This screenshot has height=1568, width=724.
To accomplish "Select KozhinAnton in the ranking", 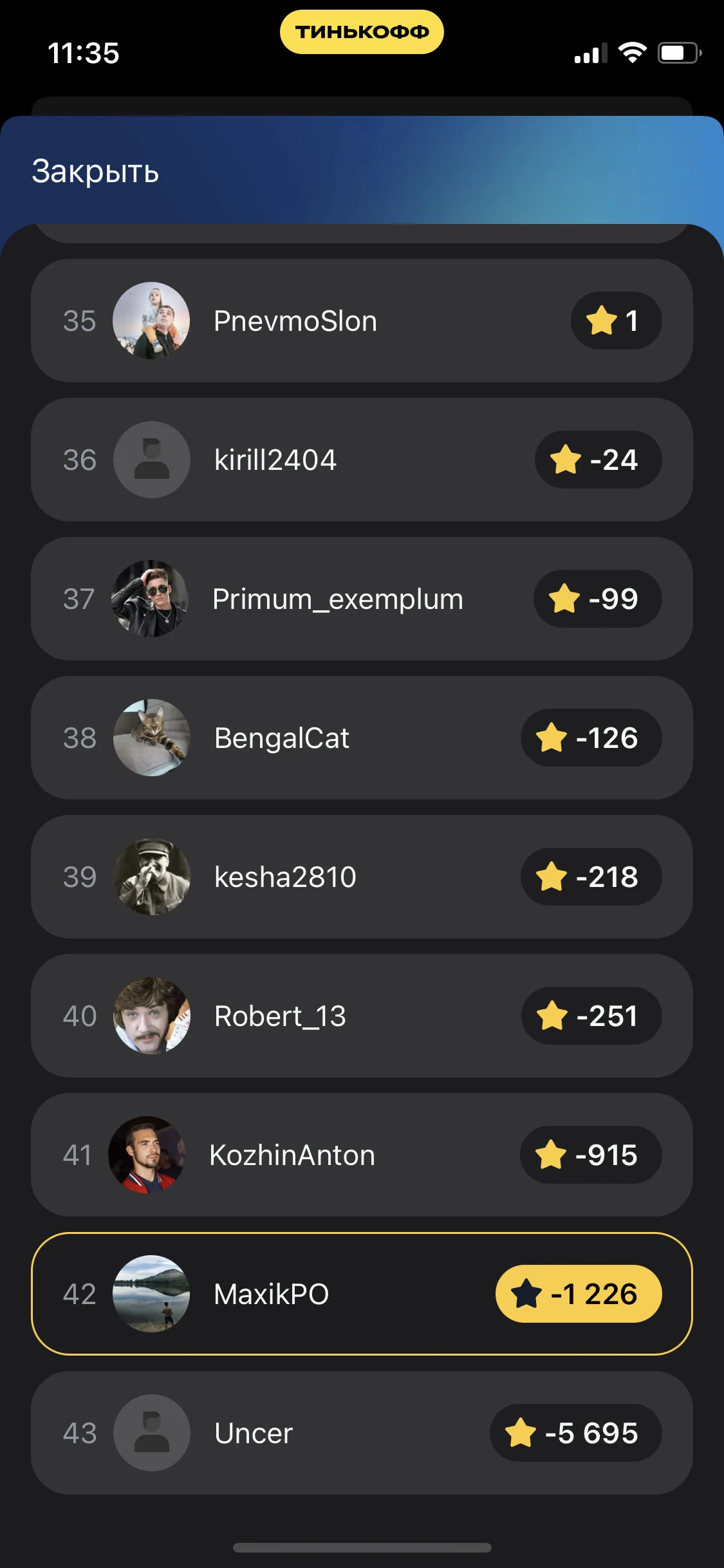I will coord(362,1155).
